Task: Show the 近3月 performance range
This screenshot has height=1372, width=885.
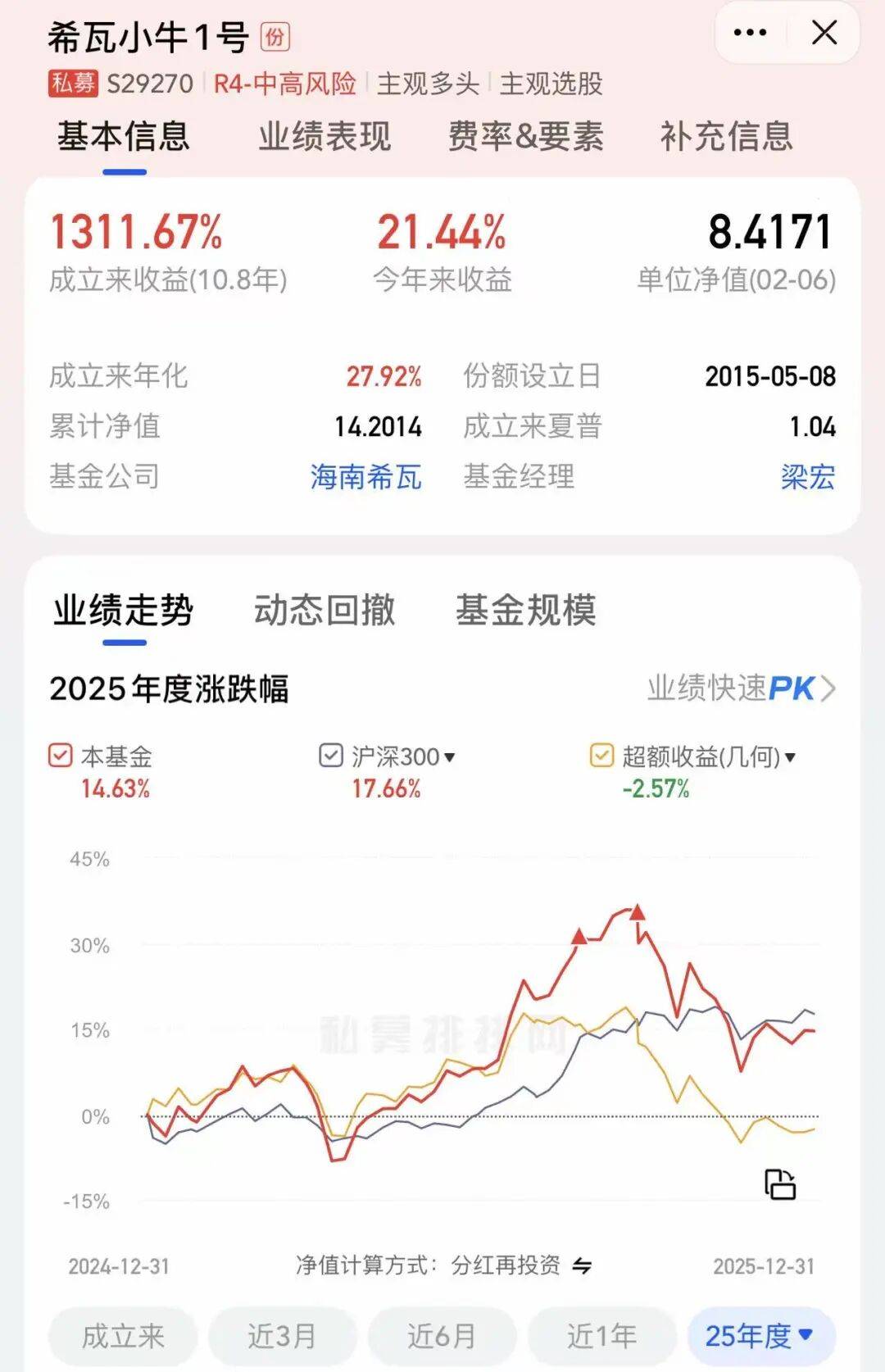Action: coord(282,1336)
